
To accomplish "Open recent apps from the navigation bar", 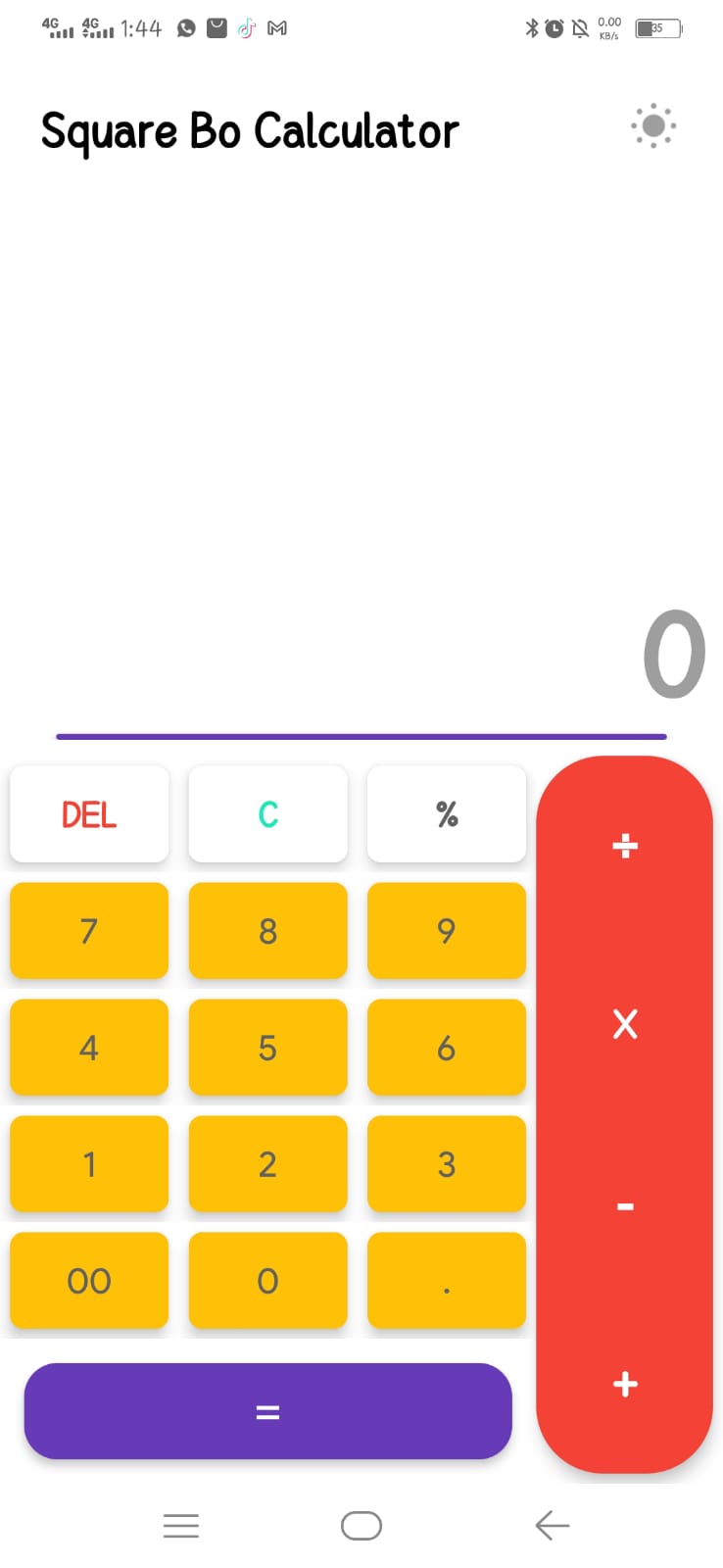I will [x=181, y=1526].
